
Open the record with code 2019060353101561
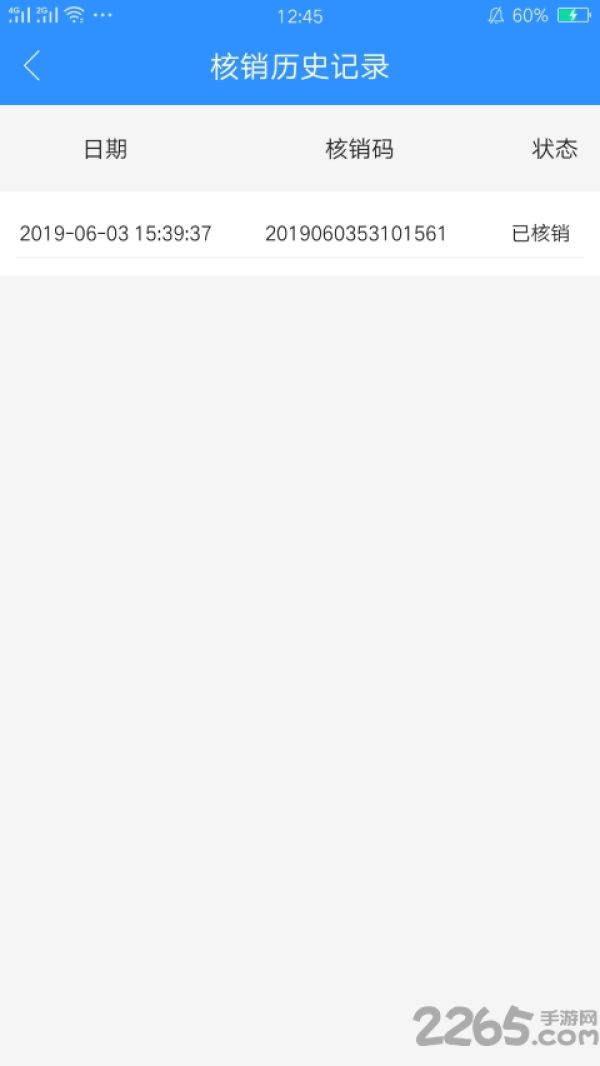pyautogui.click(x=300, y=233)
